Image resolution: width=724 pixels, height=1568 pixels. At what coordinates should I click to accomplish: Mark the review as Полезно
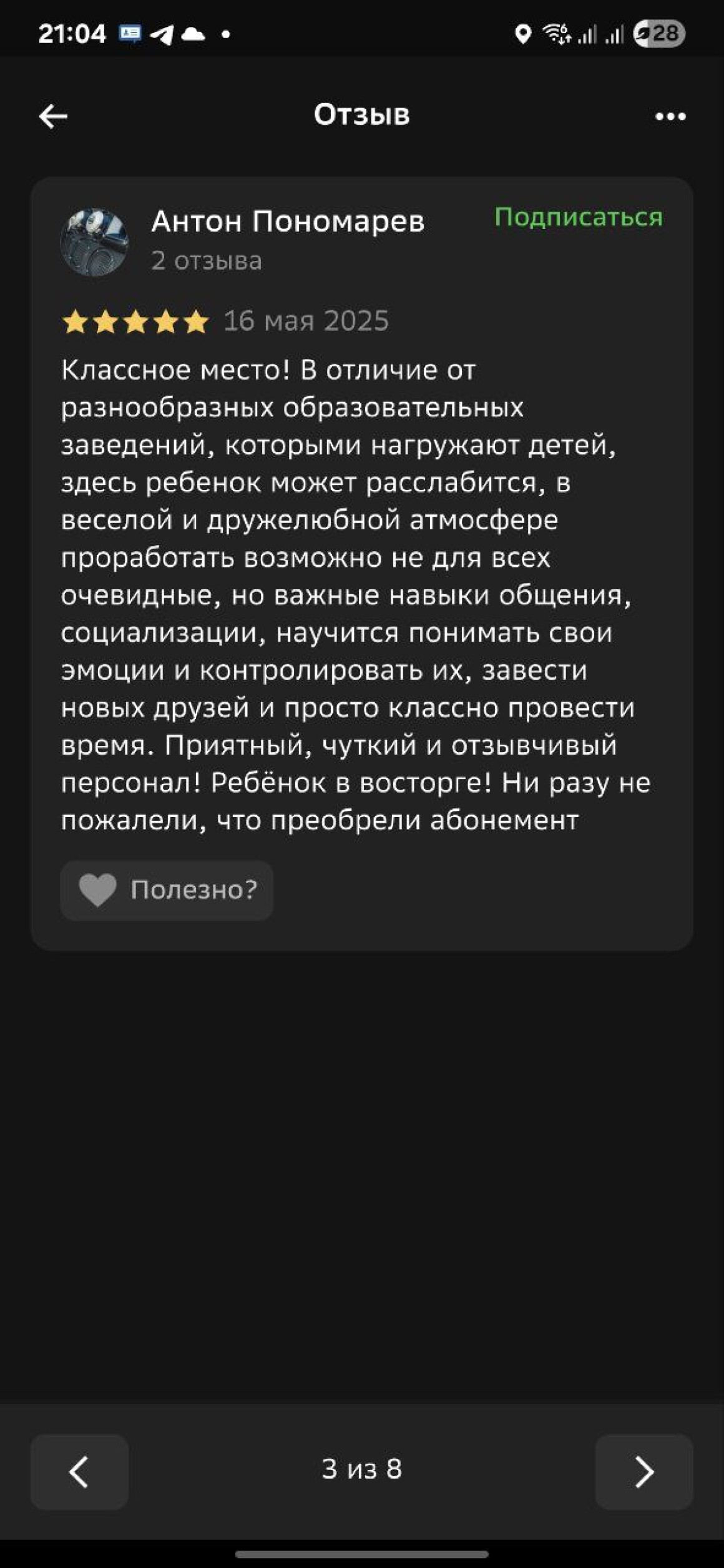click(x=167, y=890)
